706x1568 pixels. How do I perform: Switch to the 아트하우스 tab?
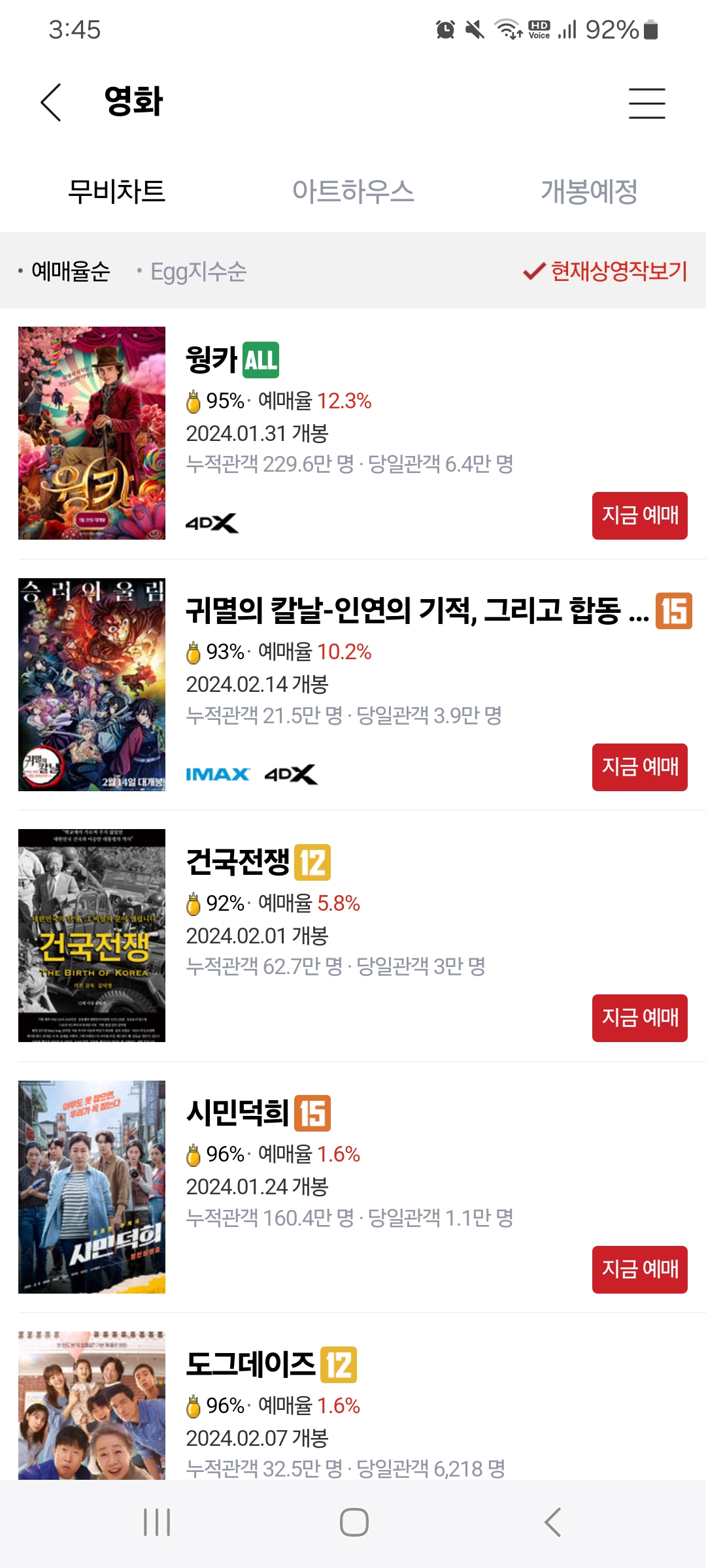pyautogui.click(x=353, y=191)
